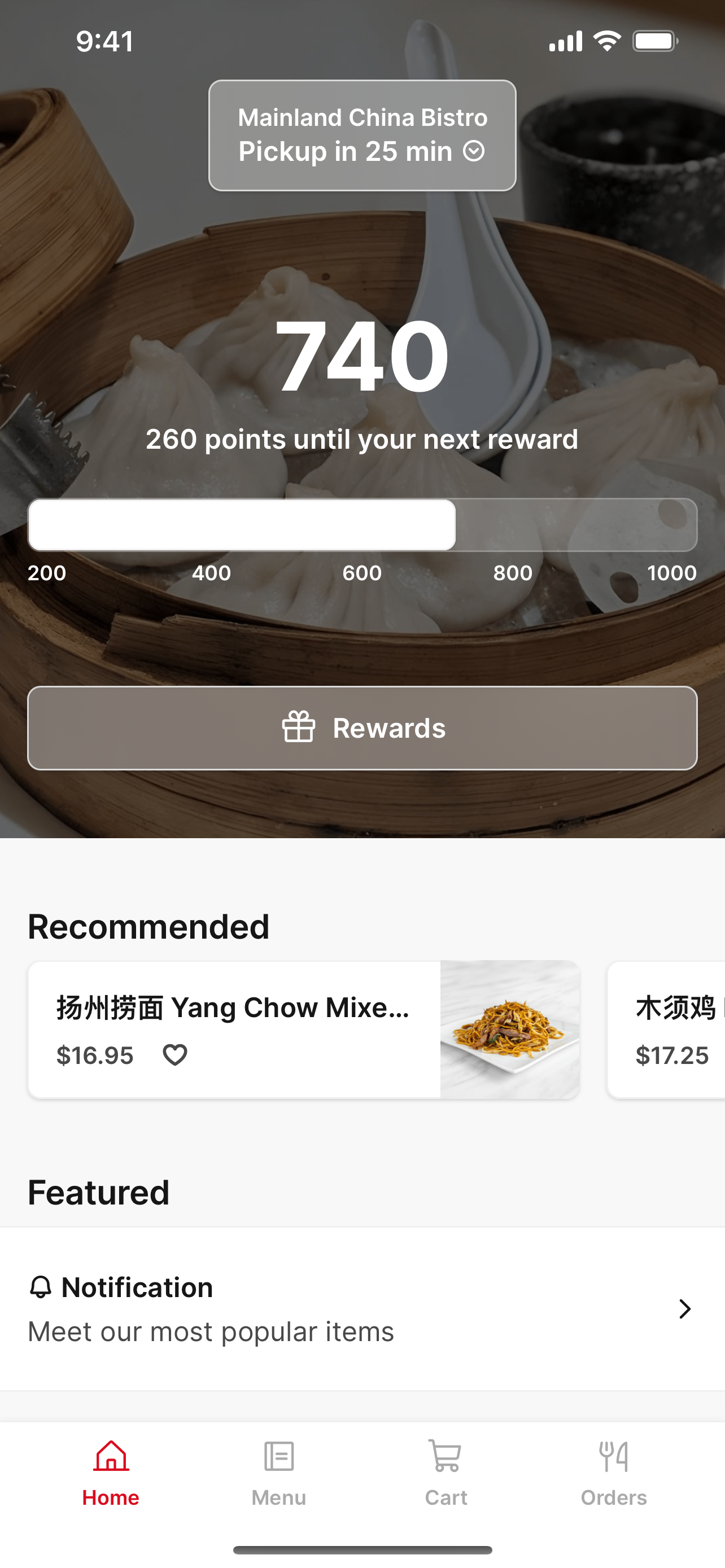The image size is (725, 1568).
Task: Favorite the $16.95 Yang Chow dish
Action: [174, 1055]
